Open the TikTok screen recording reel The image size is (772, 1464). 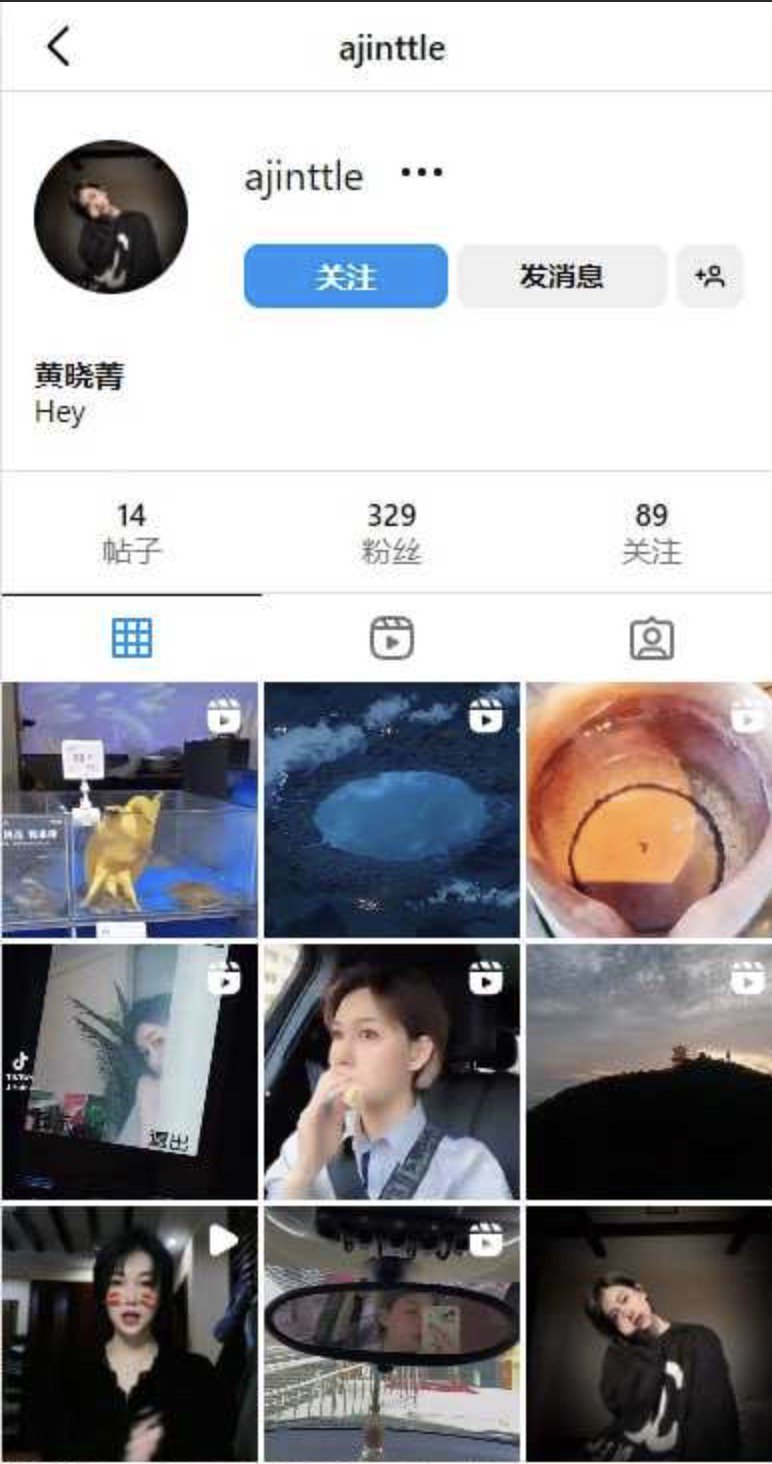tap(129, 1072)
